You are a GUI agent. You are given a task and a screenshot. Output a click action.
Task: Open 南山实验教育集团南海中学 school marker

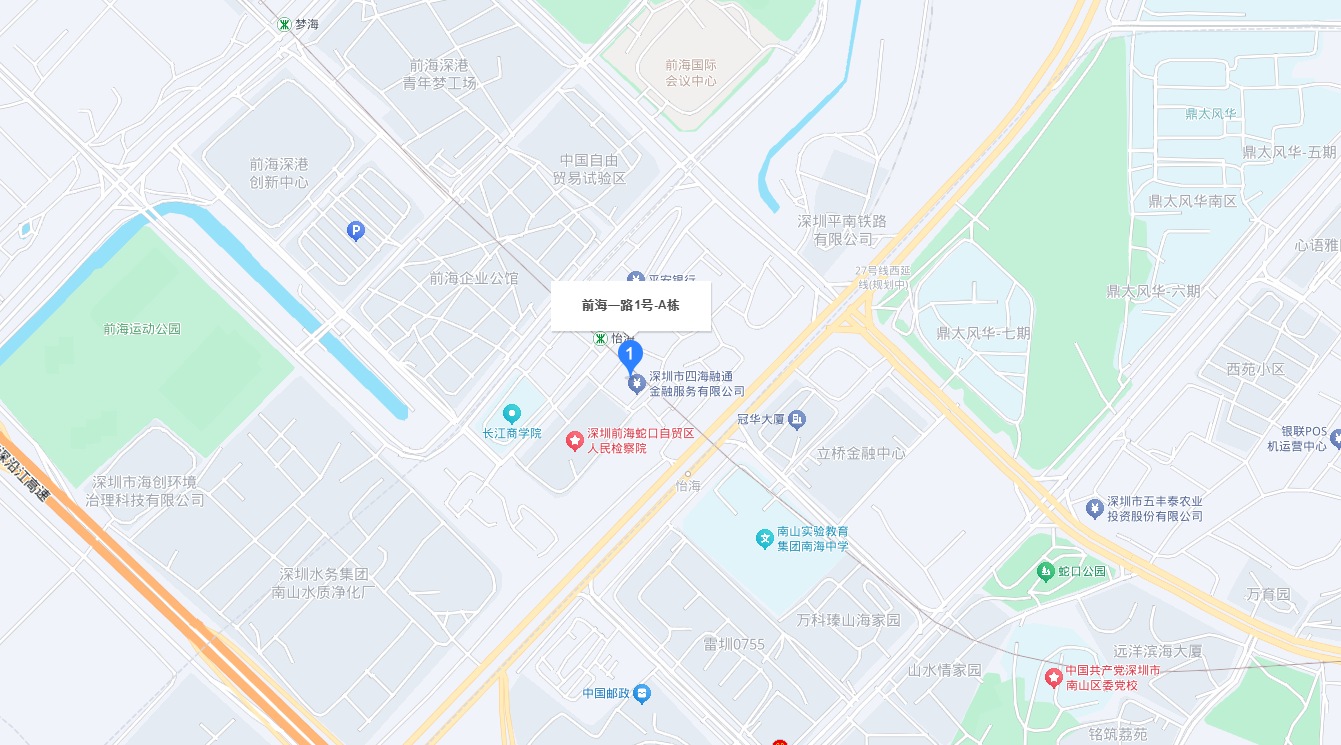(765, 539)
